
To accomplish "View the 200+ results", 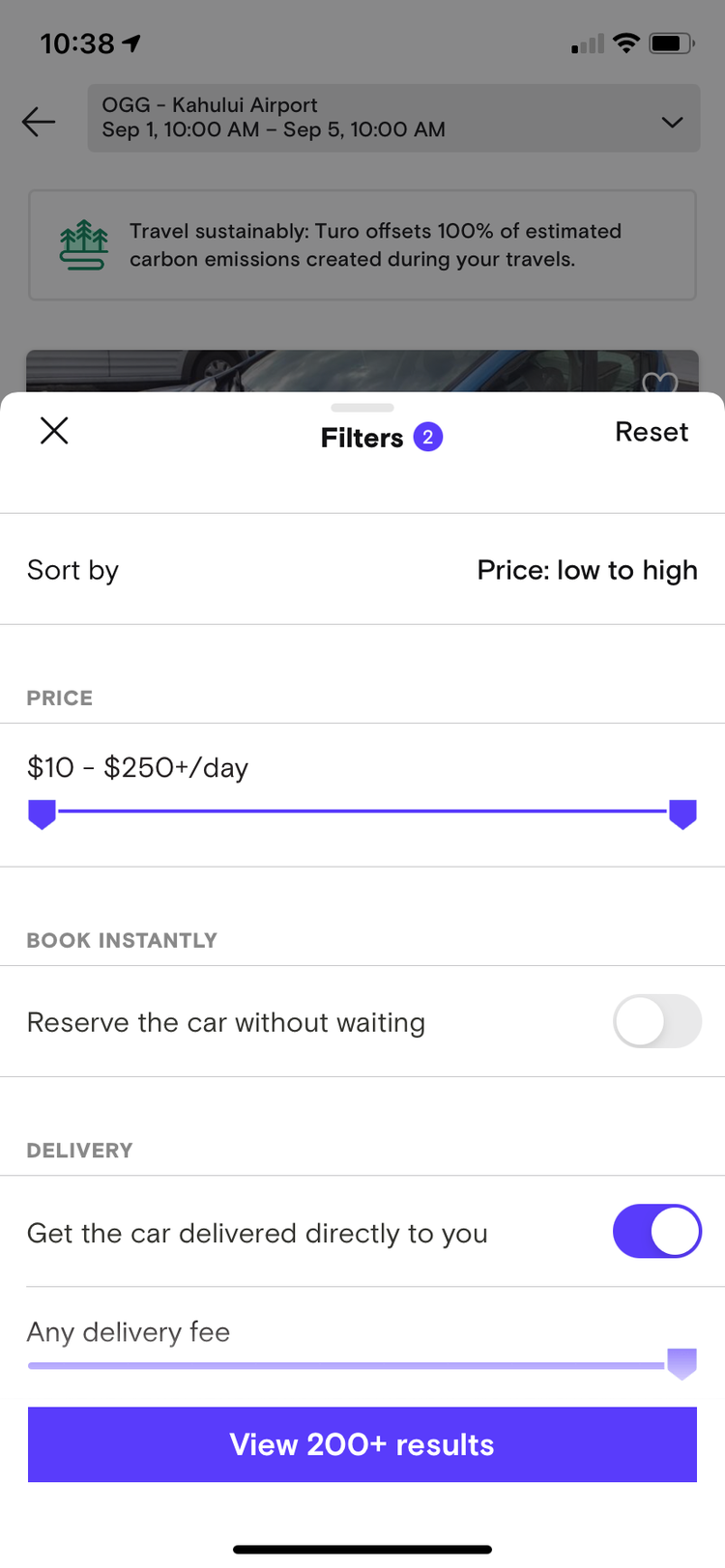I will click(362, 1444).
